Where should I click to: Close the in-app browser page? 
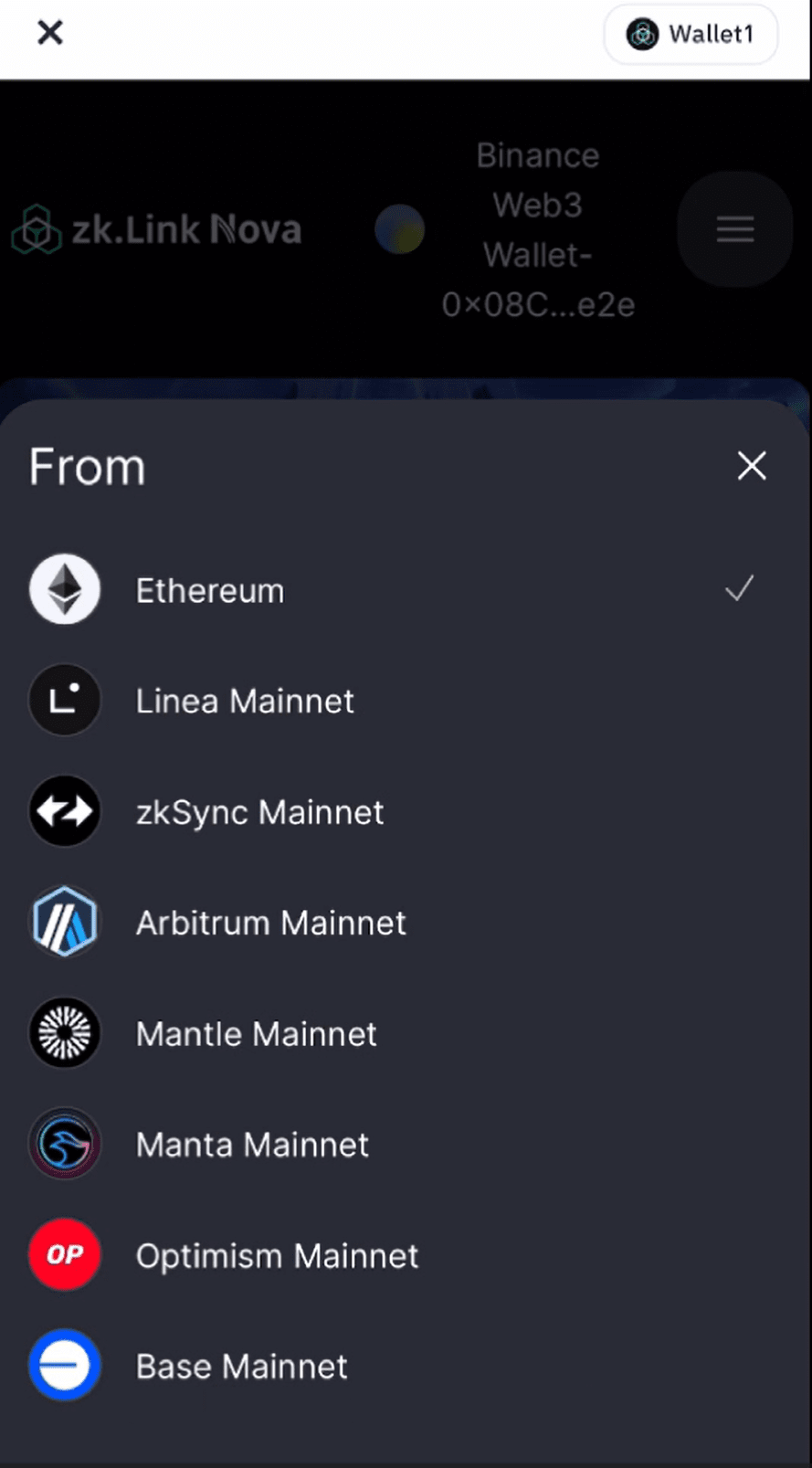[x=50, y=34]
